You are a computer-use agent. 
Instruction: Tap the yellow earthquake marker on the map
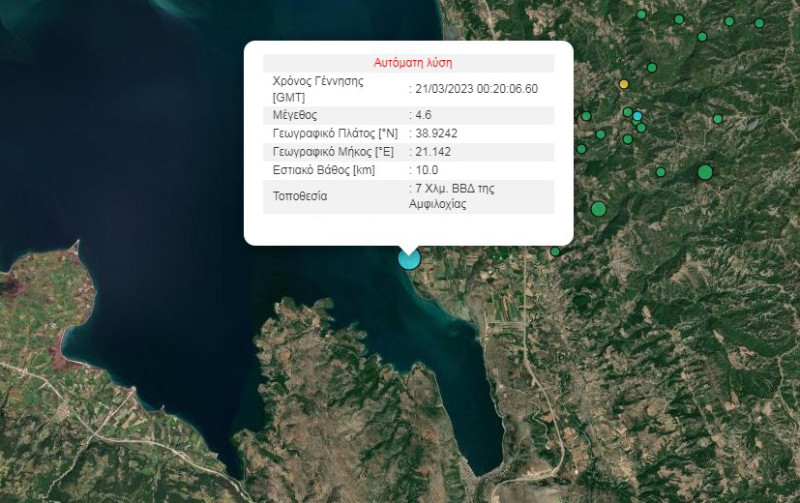(623, 84)
